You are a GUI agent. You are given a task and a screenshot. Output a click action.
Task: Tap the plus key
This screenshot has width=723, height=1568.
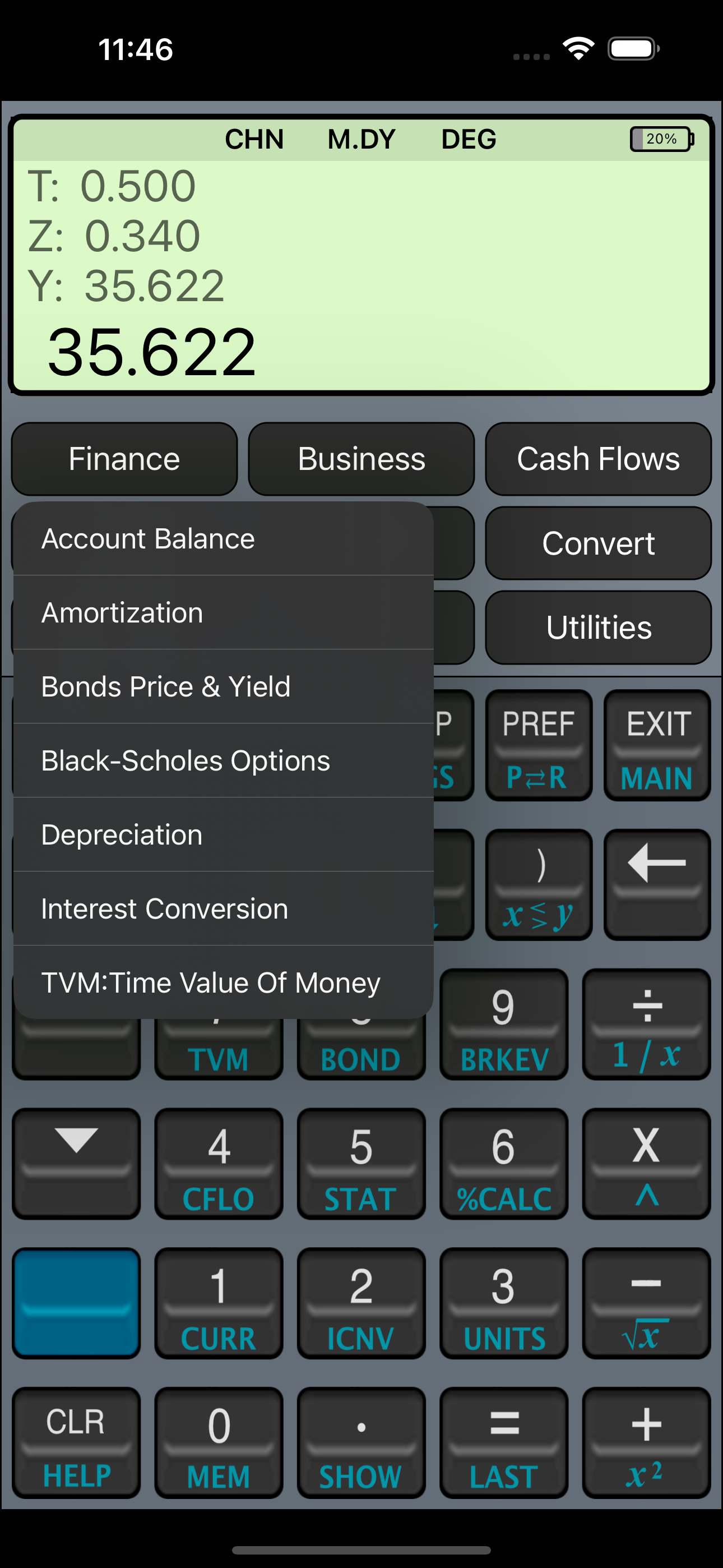646,1442
